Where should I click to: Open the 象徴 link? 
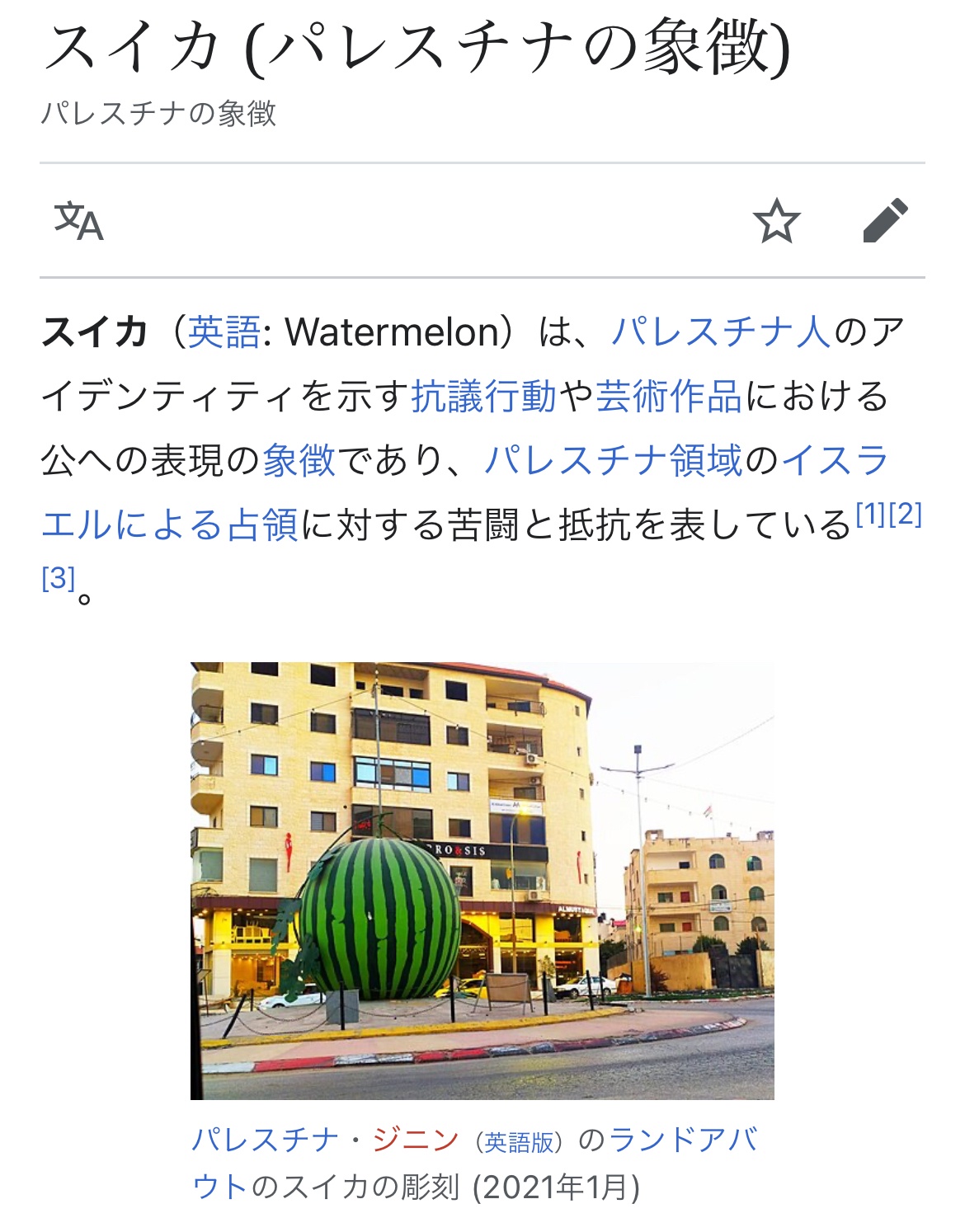point(299,461)
